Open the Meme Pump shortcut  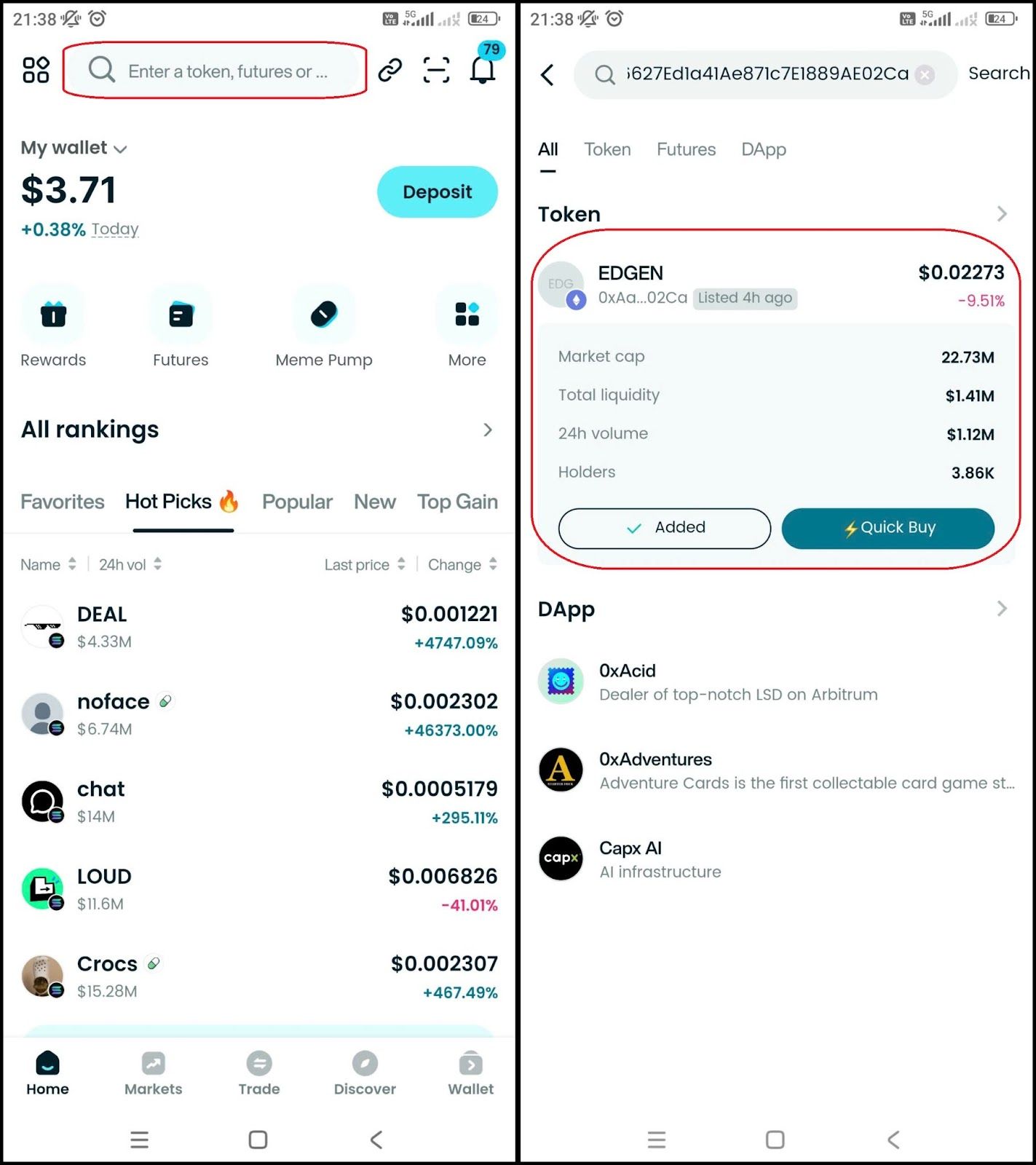[323, 328]
